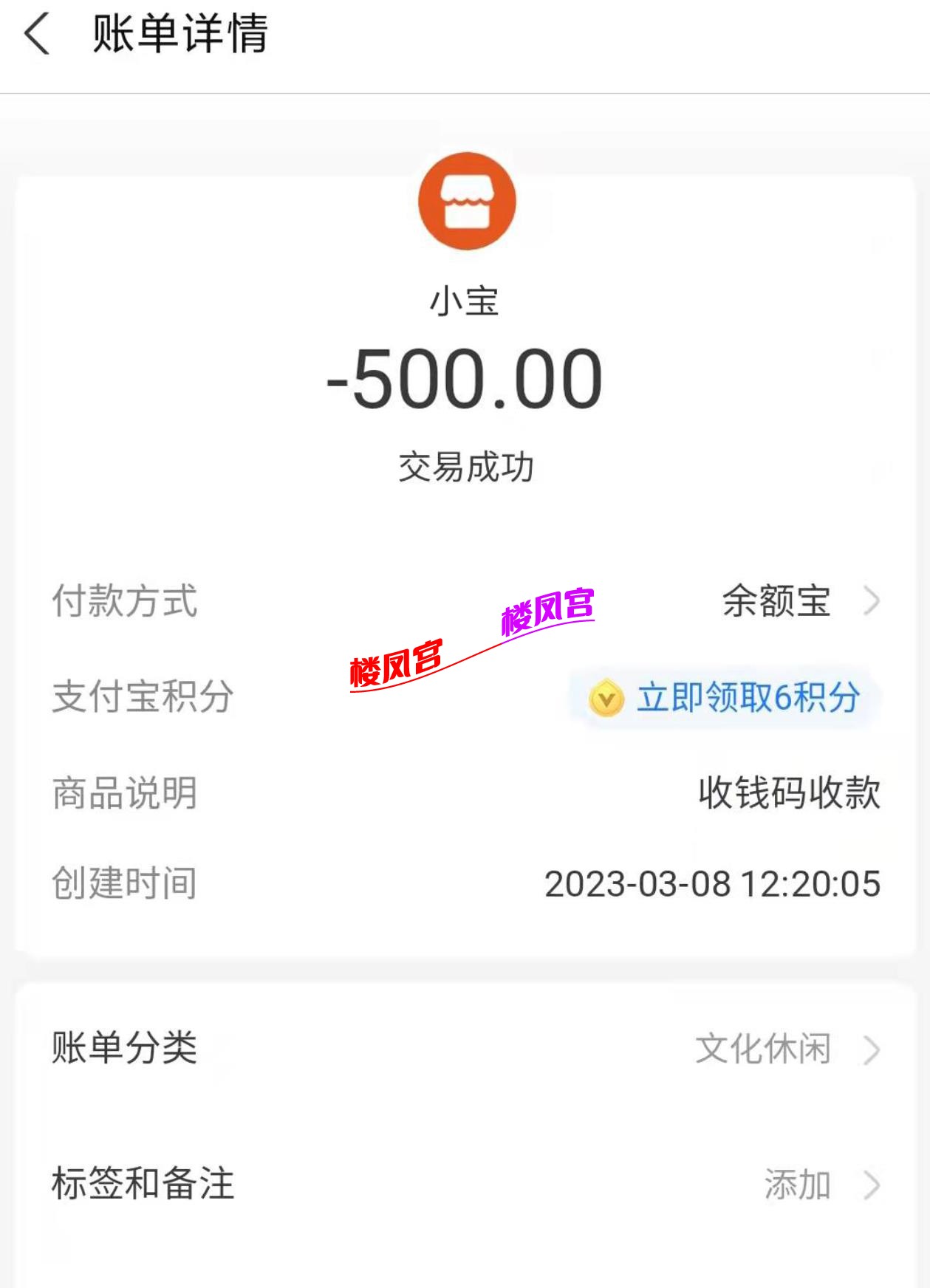Open the 付款方式 row

pos(126,603)
